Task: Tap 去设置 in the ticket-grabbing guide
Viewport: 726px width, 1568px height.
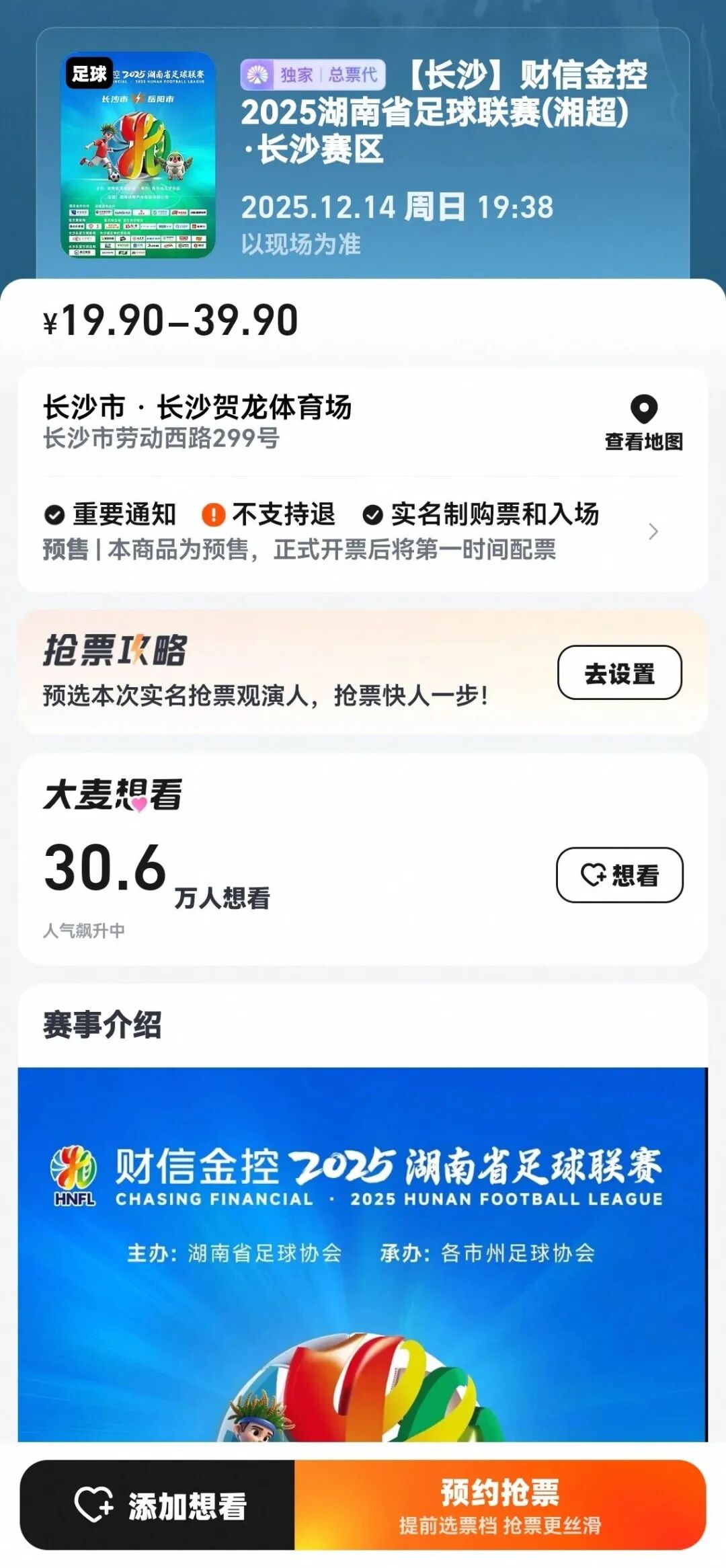Action: pos(619,673)
